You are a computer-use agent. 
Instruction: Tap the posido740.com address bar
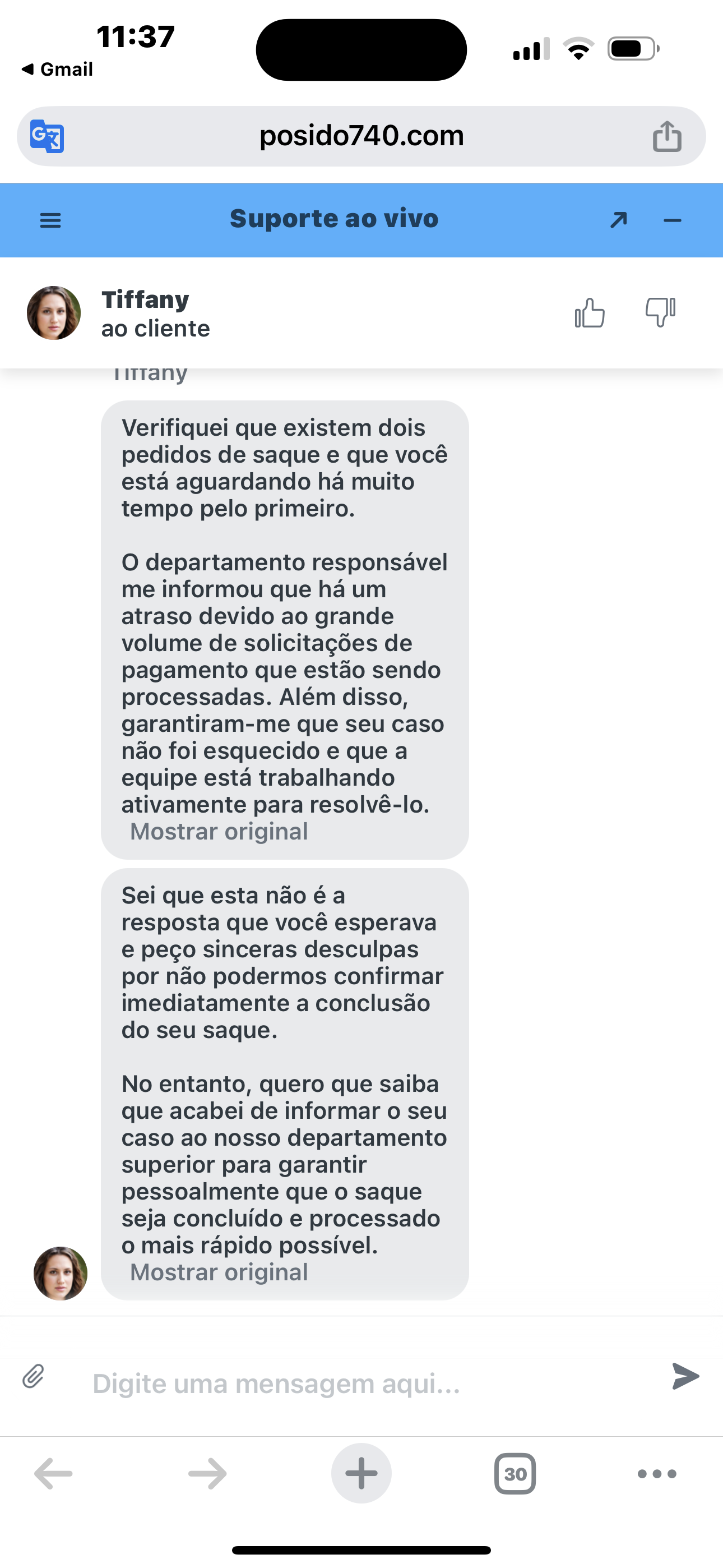coord(361,136)
